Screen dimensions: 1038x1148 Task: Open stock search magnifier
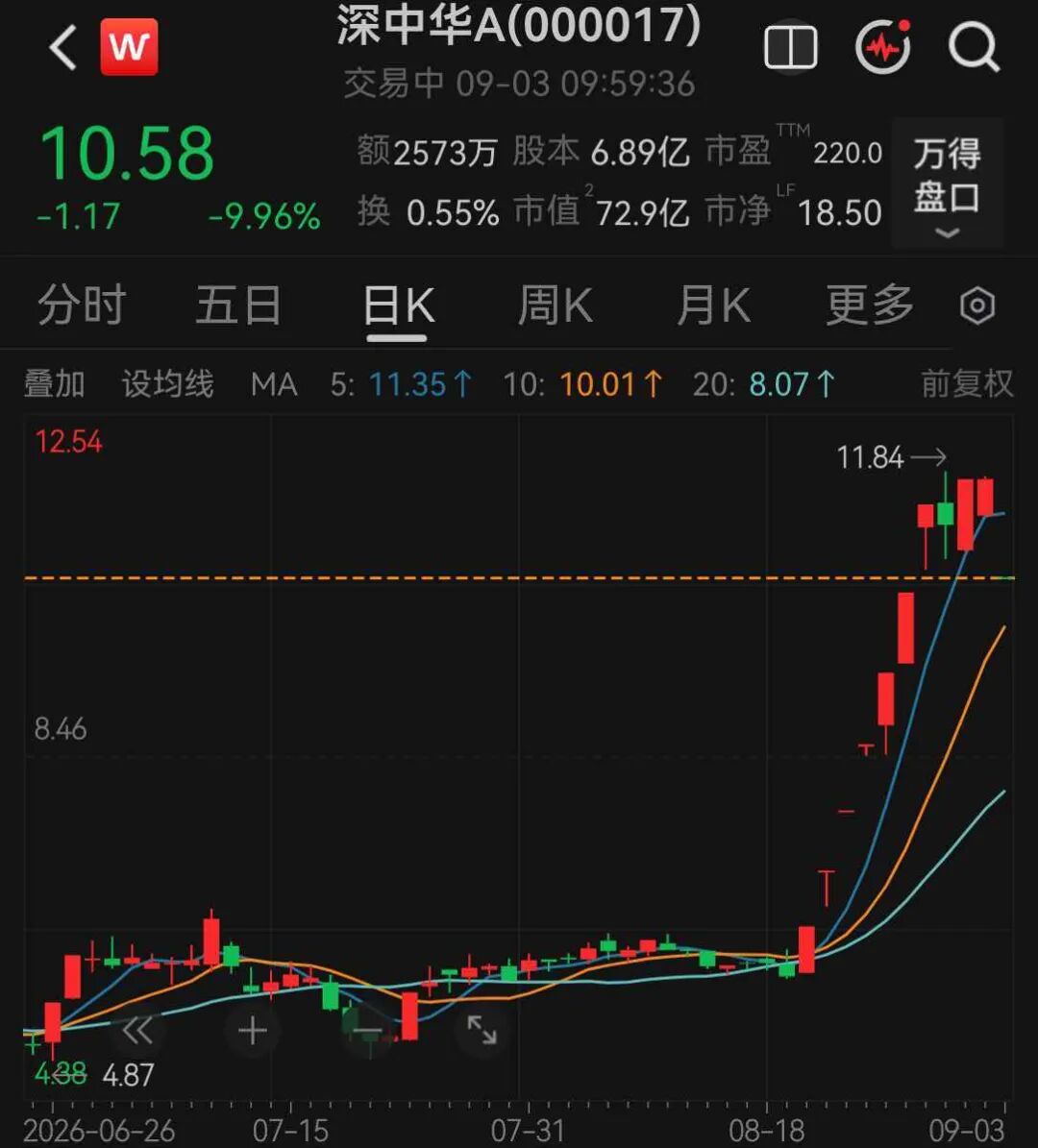974,48
